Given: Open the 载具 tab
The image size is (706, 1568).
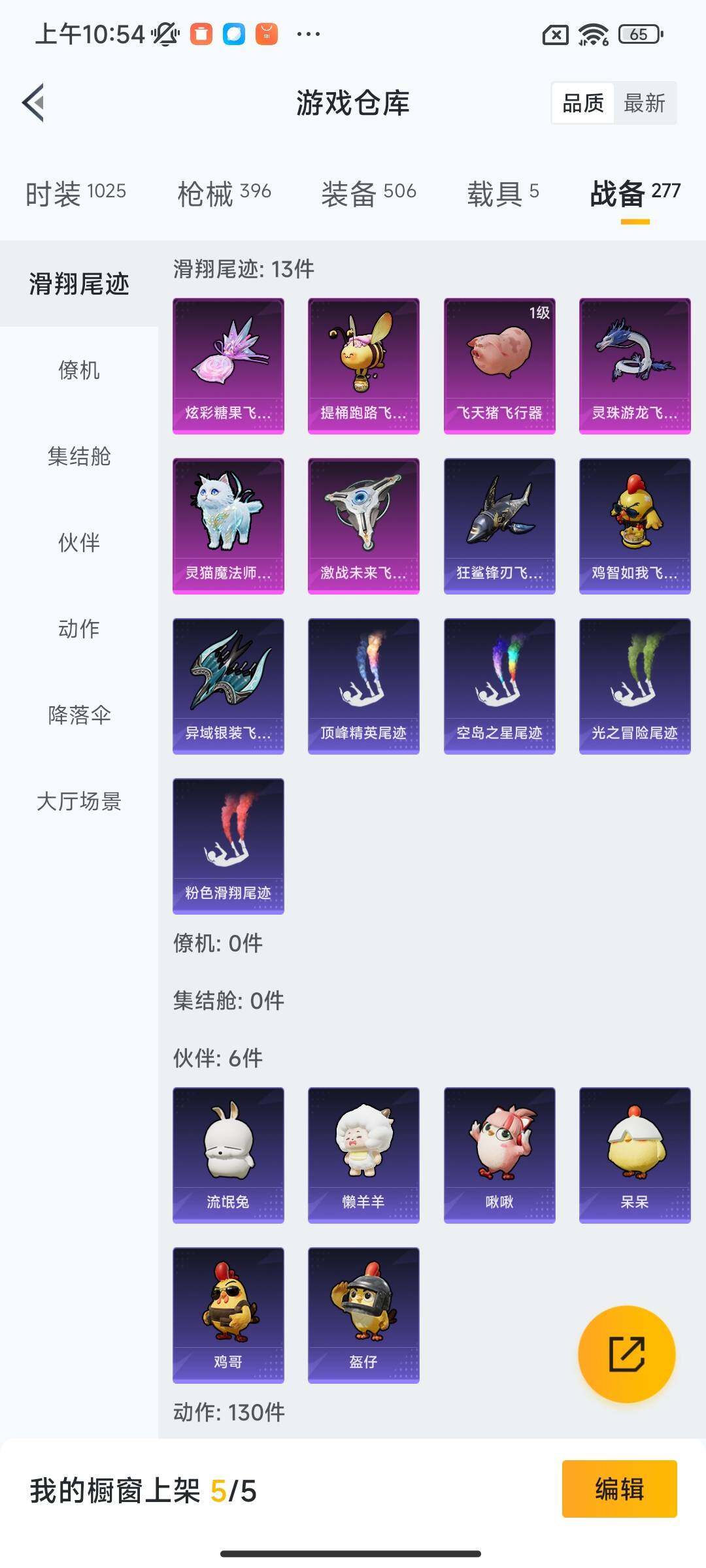Looking at the screenshot, I should coord(503,193).
